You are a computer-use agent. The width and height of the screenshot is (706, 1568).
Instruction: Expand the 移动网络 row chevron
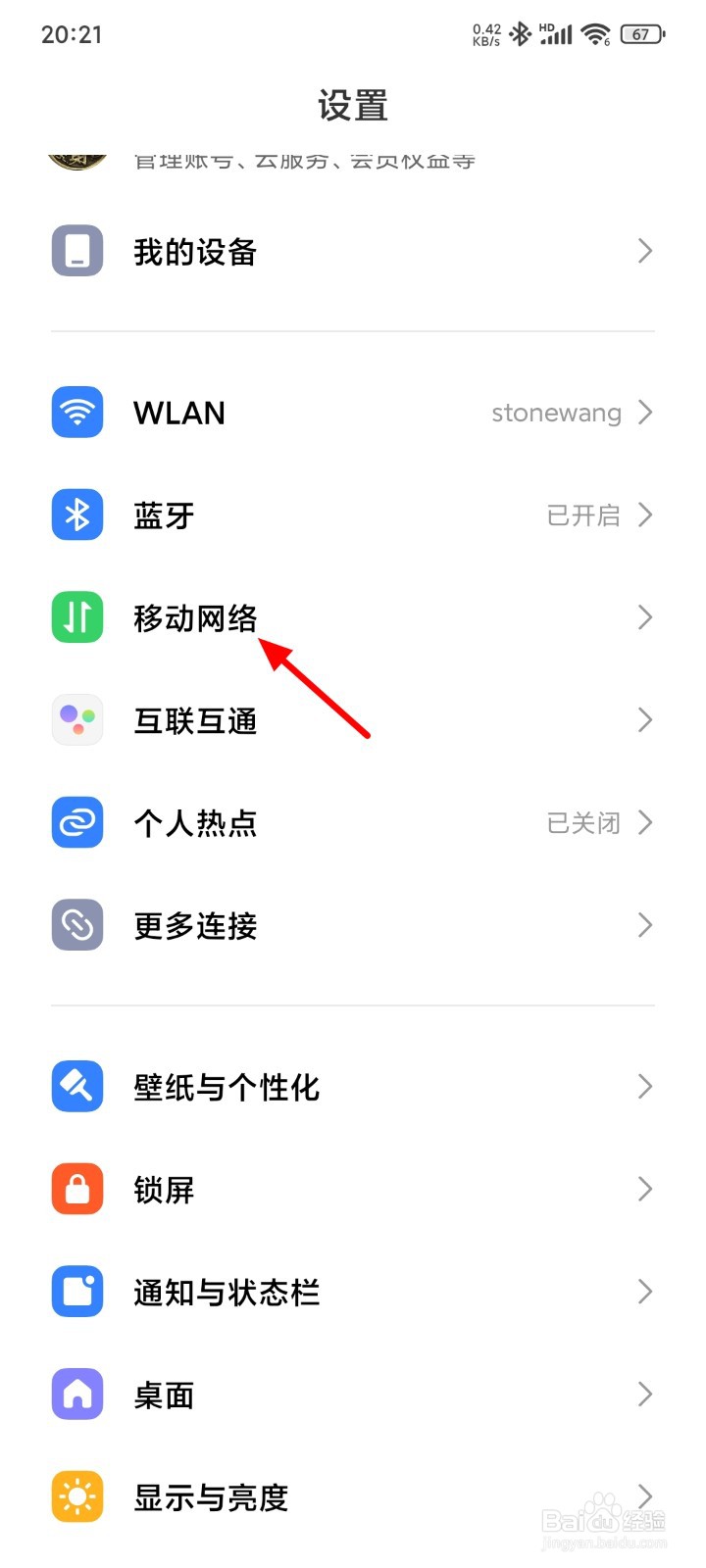645,617
